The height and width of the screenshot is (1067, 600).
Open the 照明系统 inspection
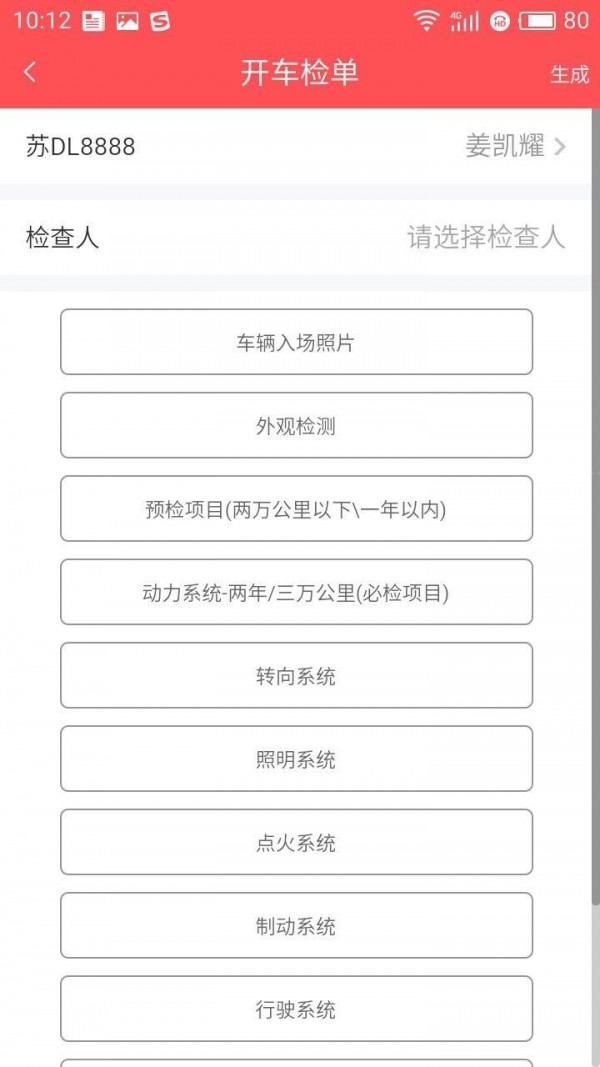coord(296,759)
